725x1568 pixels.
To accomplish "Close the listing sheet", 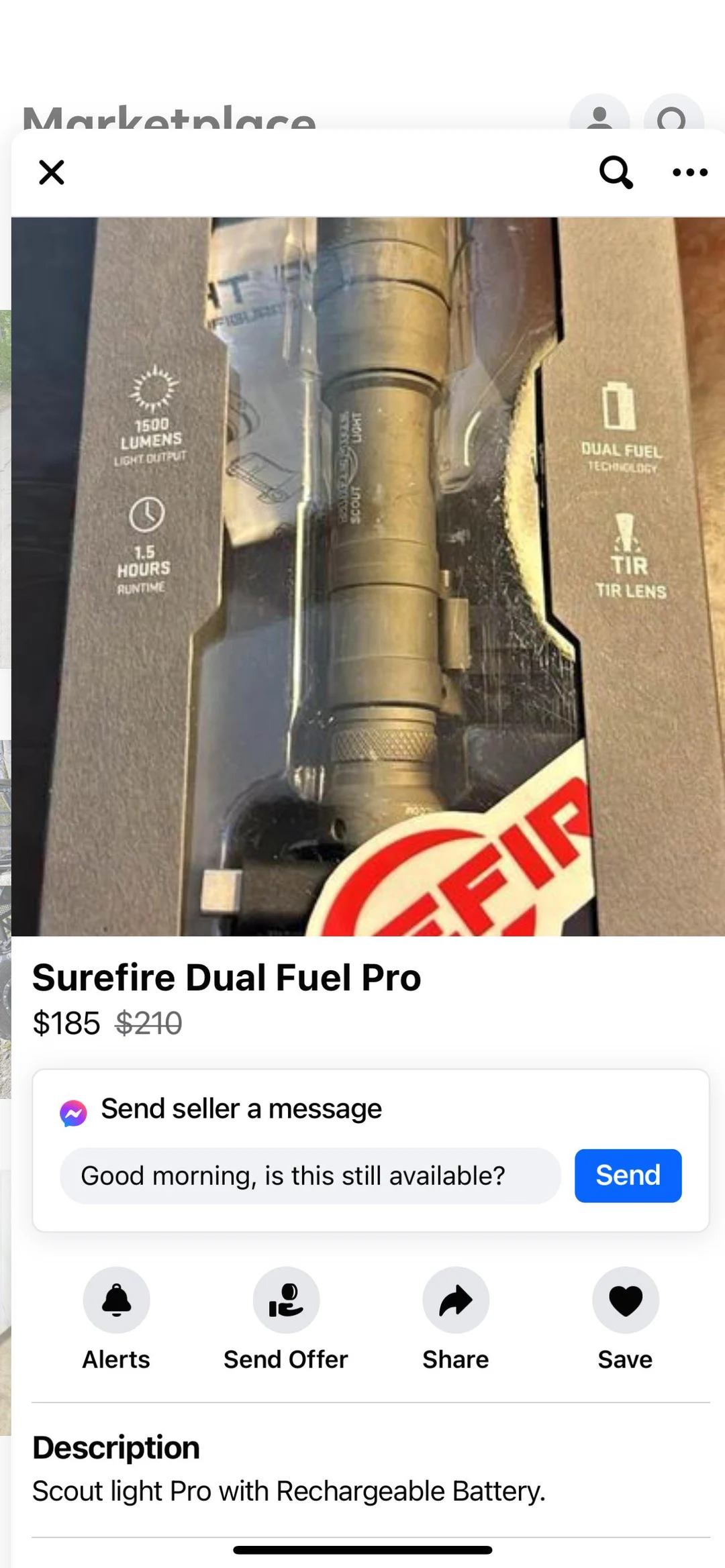I will (52, 172).
